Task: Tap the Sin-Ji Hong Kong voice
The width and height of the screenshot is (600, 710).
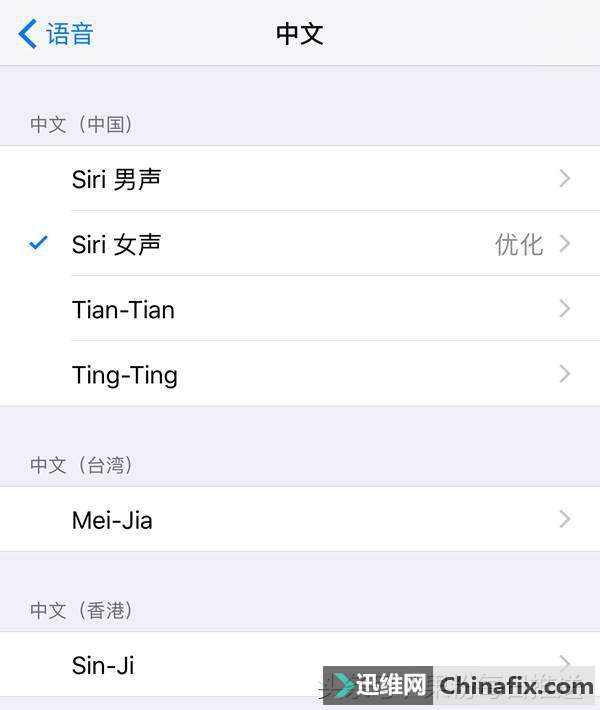Action: coord(200,664)
